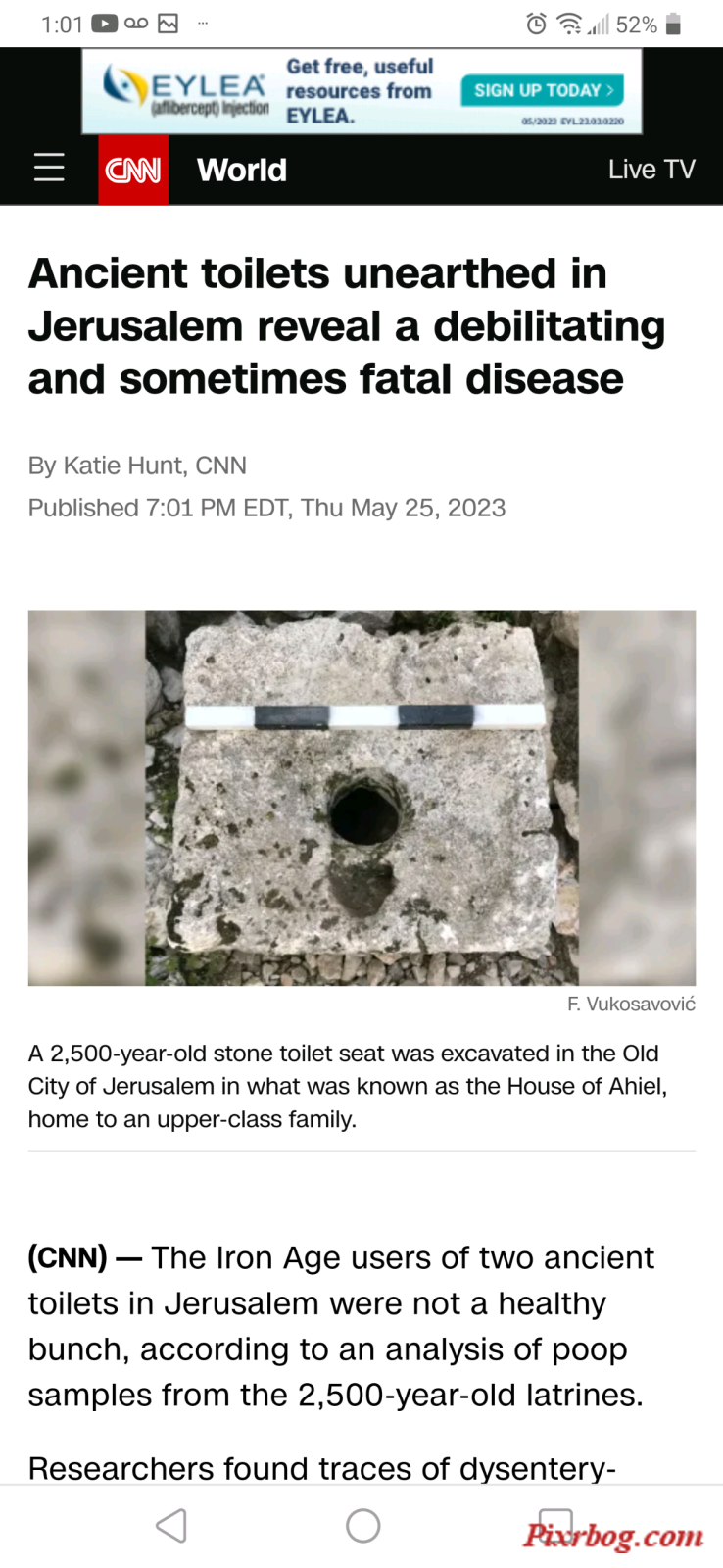Open the World section link

(241, 170)
